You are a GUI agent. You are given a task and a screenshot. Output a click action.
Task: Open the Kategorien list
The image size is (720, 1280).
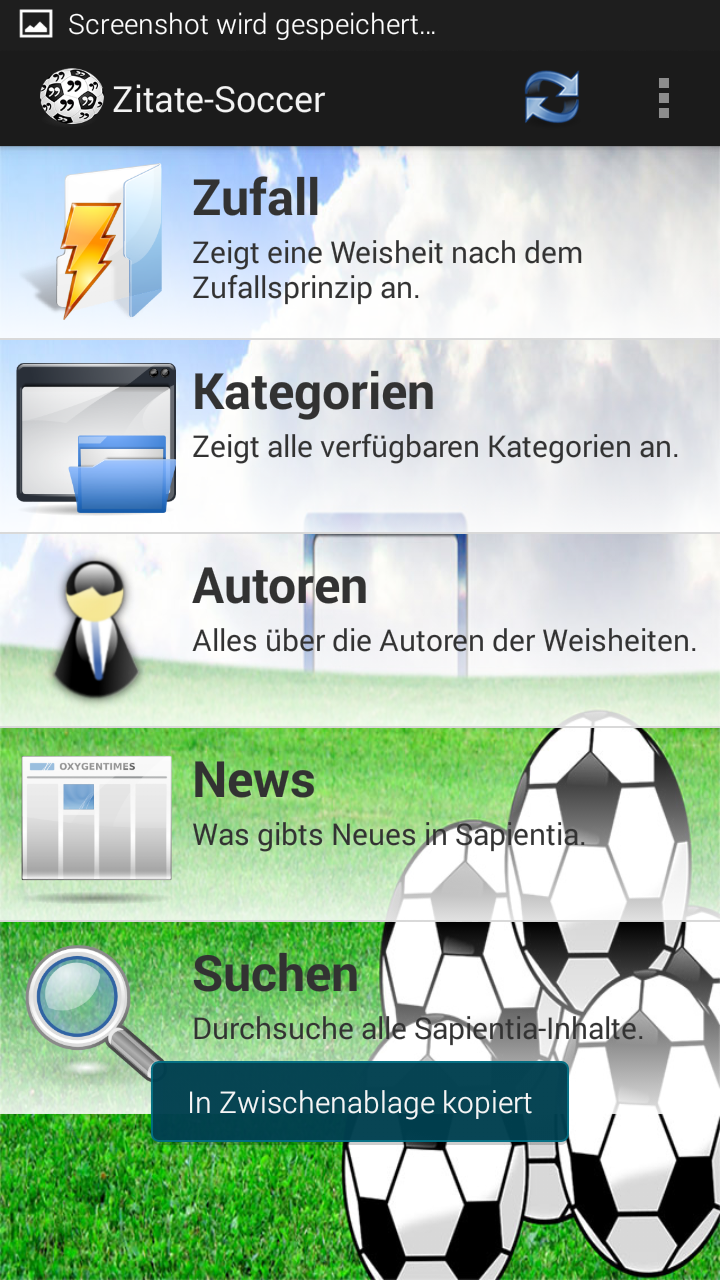(x=360, y=436)
